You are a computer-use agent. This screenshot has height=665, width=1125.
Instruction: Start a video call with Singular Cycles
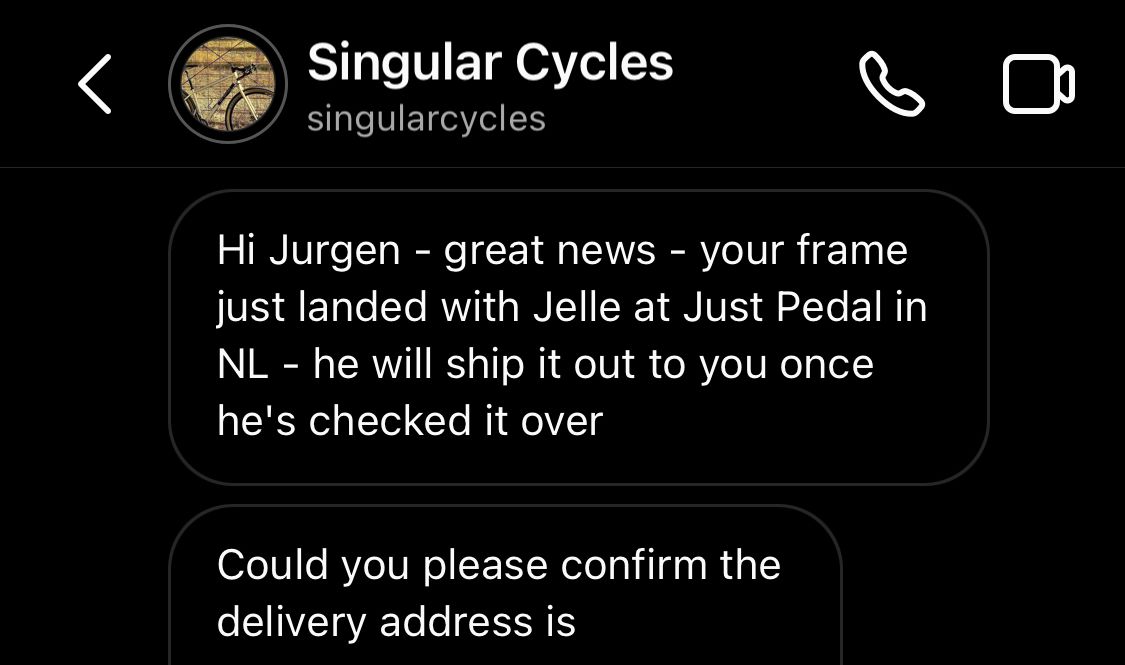[1038, 85]
